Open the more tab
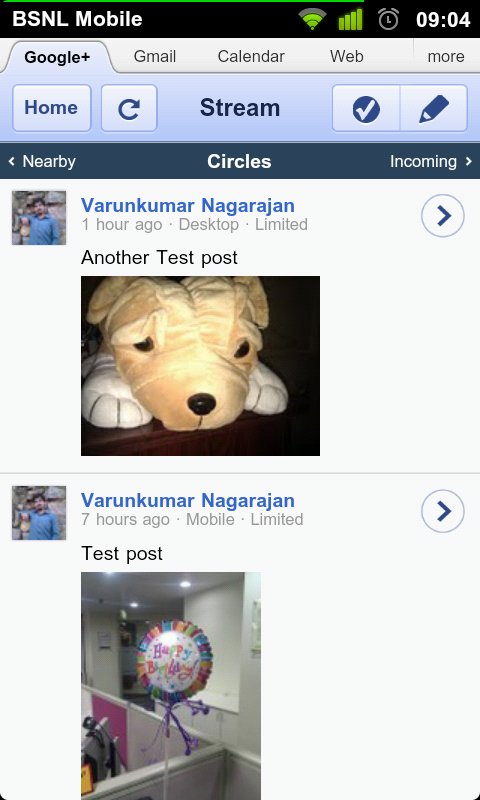This screenshot has width=480, height=800. 446,56
